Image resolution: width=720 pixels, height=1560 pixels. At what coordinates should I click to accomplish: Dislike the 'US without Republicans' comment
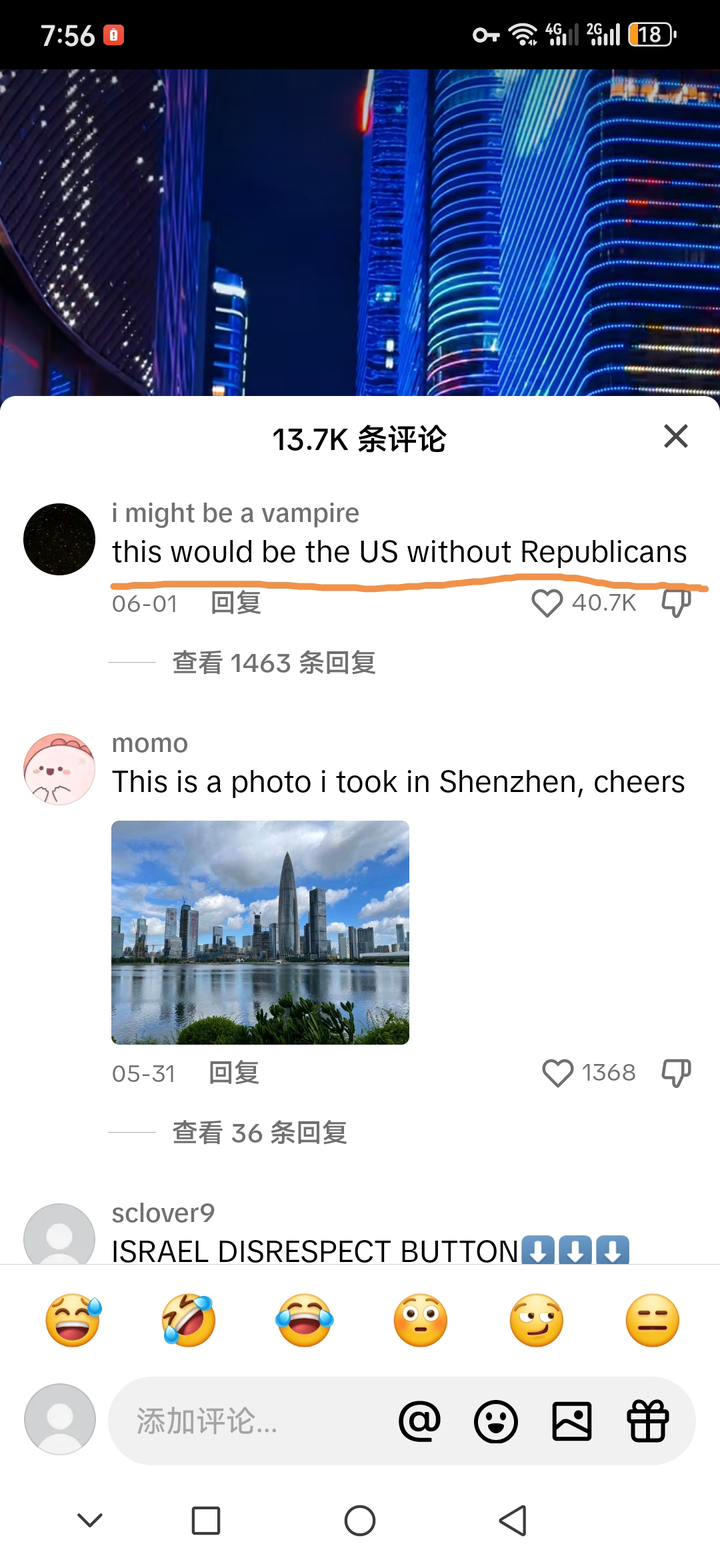(x=676, y=603)
